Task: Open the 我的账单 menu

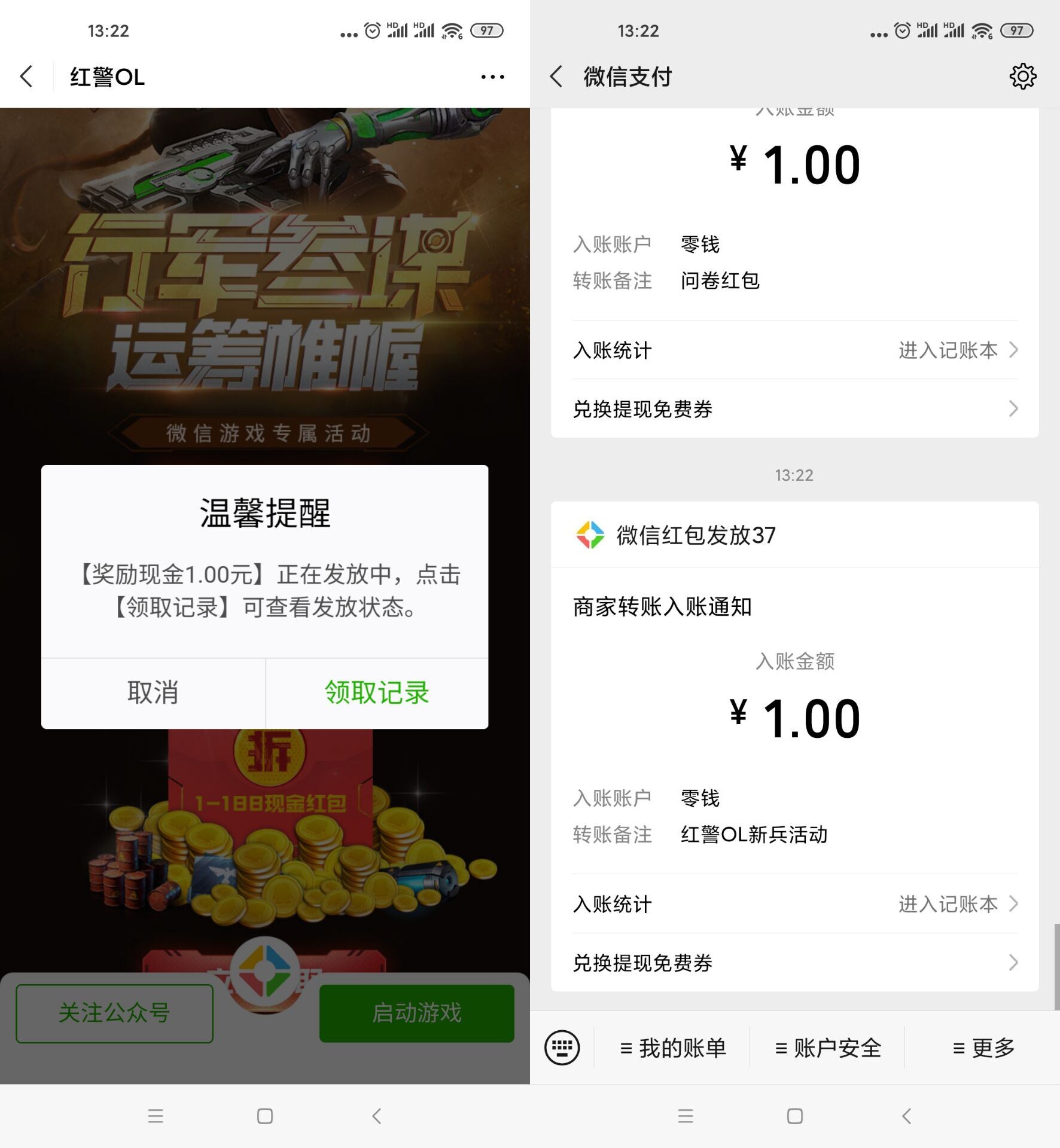Action: 673,1048
